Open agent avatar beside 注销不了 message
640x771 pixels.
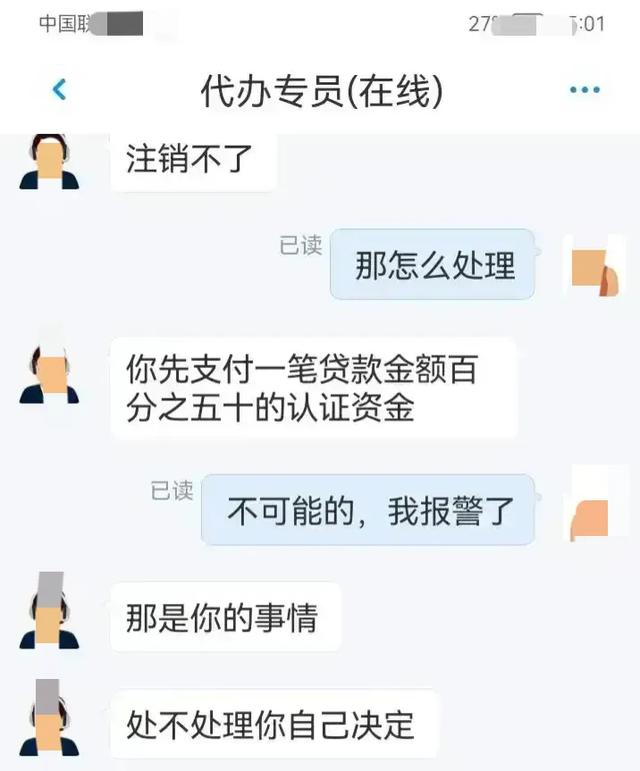point(49,162)
